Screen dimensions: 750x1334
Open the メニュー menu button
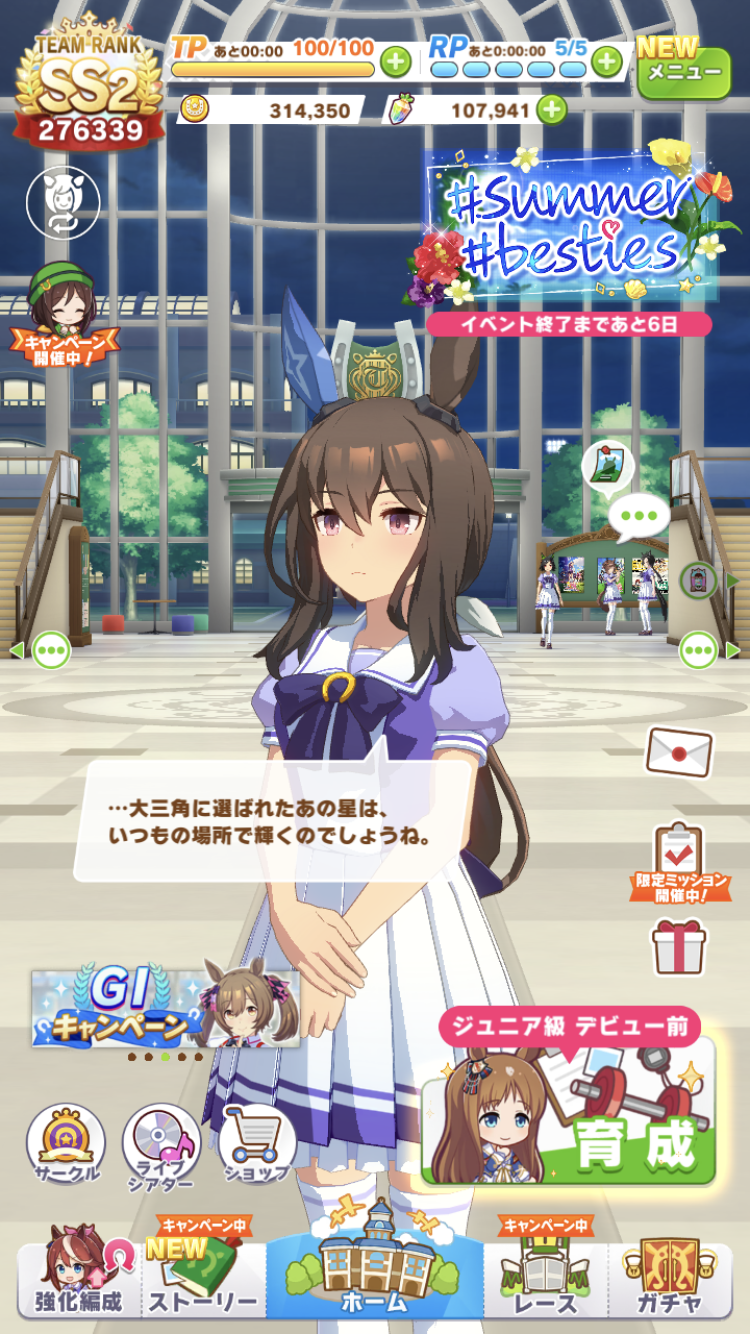click(683, 67)
